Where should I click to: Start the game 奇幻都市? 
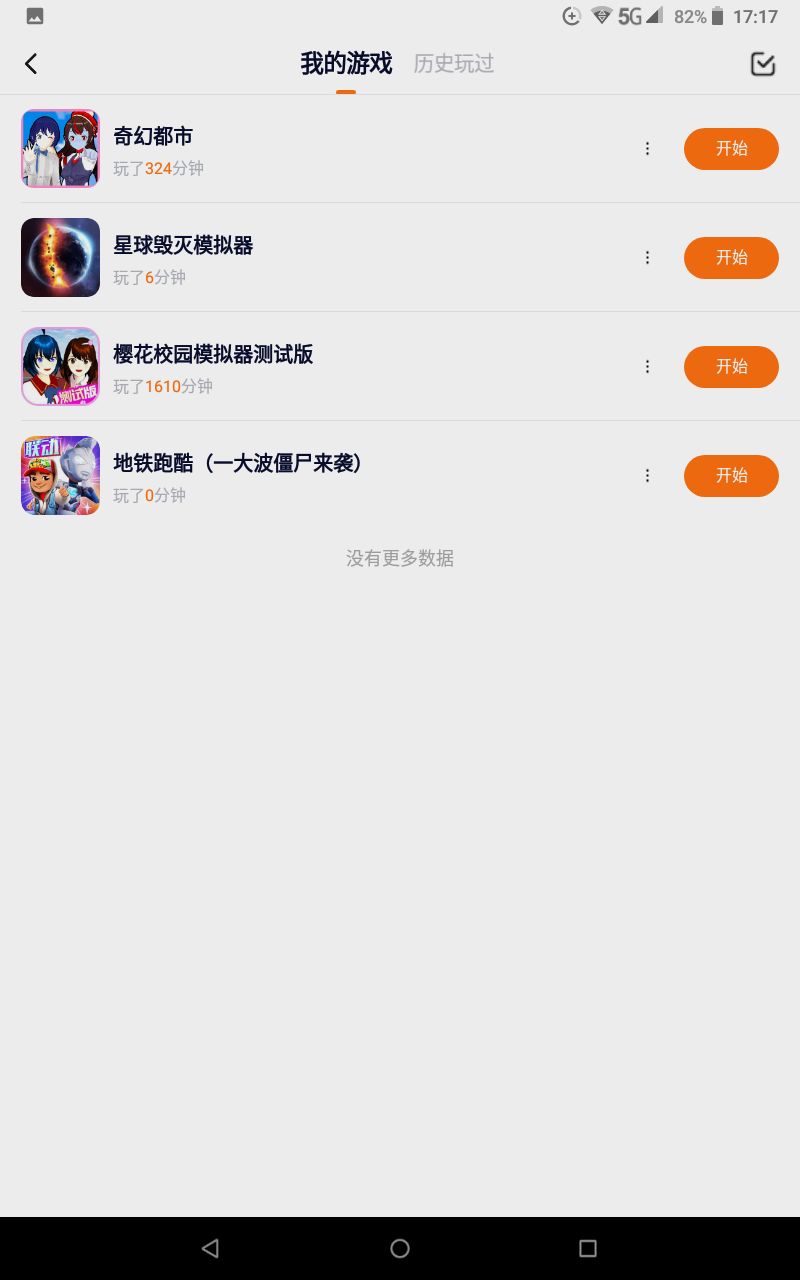pyautogui.click(x=731, y=149)
